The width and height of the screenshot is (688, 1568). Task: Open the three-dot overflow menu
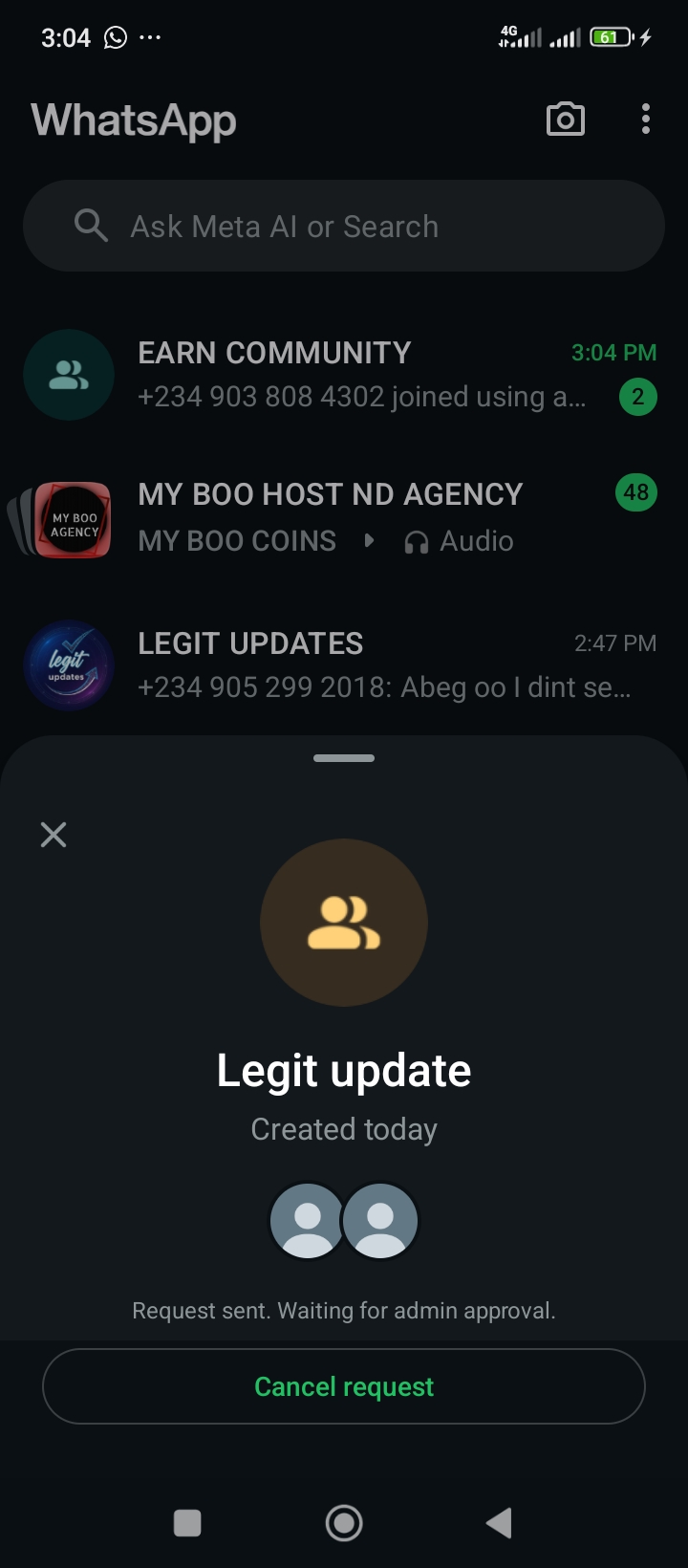tap(646, 120)
